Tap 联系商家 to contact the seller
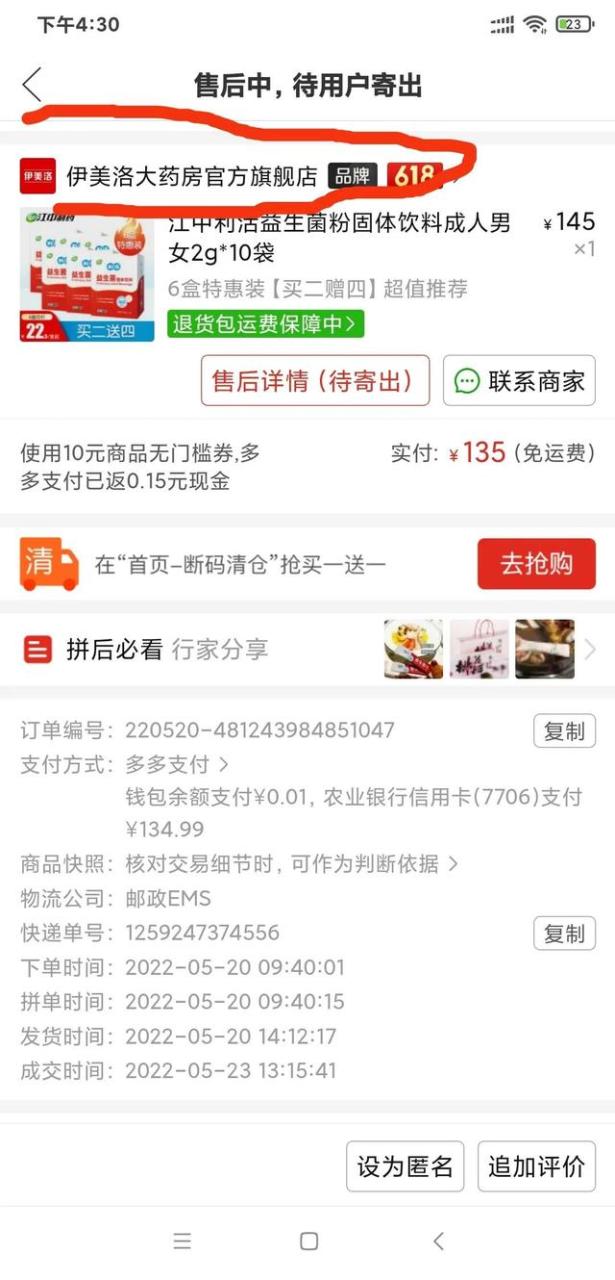Viewport: 615px width, 1280px height. 519,381
